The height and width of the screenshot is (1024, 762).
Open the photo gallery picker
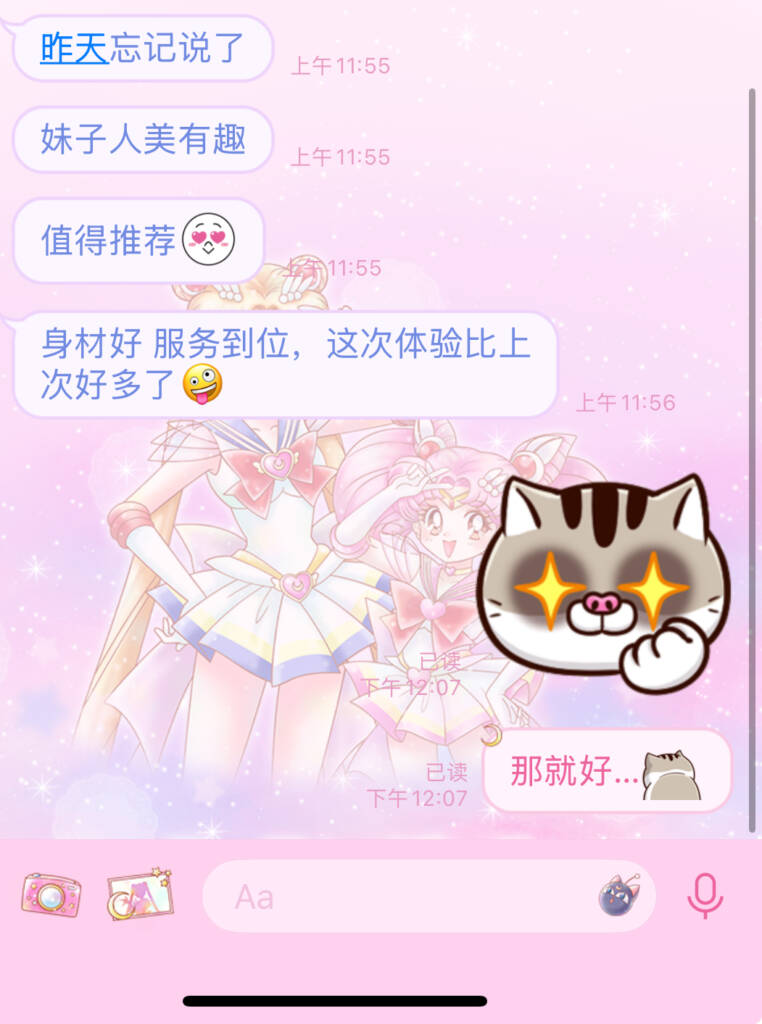pyautogui.click(x=139, y=894)
